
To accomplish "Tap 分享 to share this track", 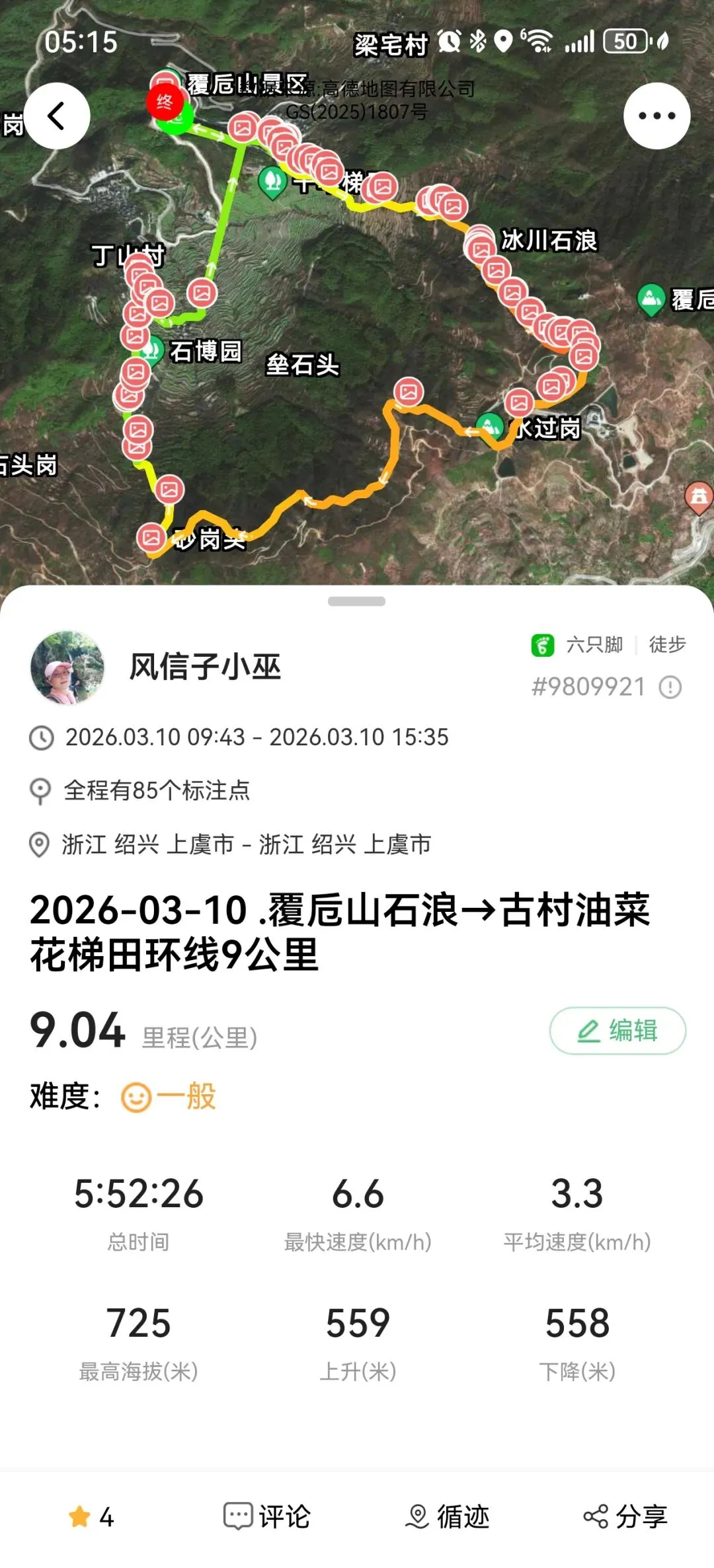I will (x=625, y=1517).
